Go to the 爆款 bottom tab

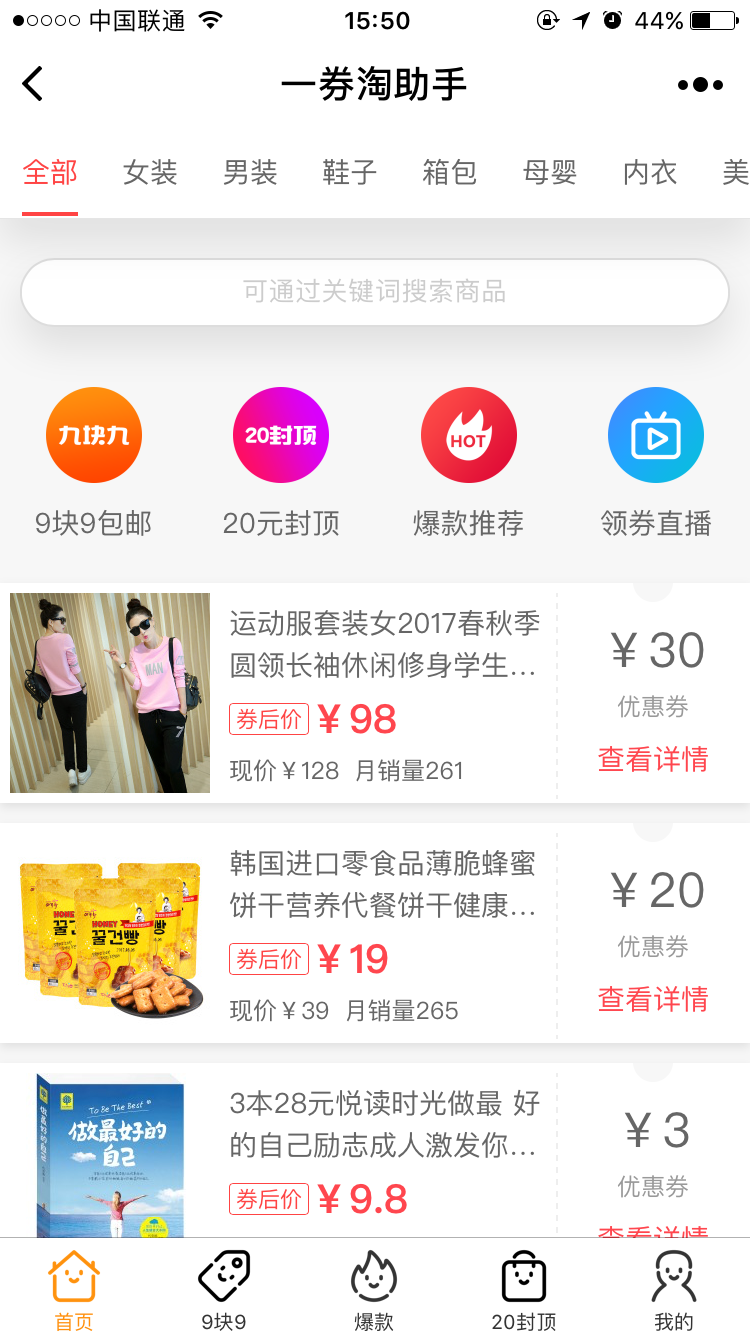[x=374, y=1291]
